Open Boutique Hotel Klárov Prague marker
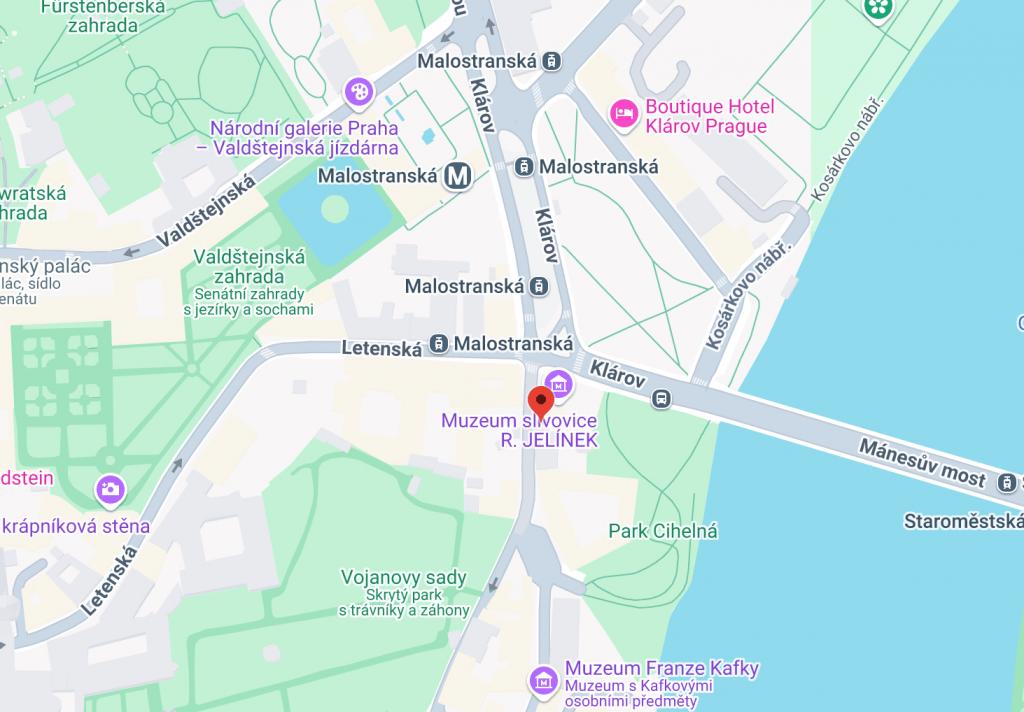Image resolution: width=1024 pixels, height=712 pixels. pyautogui.click(x=625, y=112)
